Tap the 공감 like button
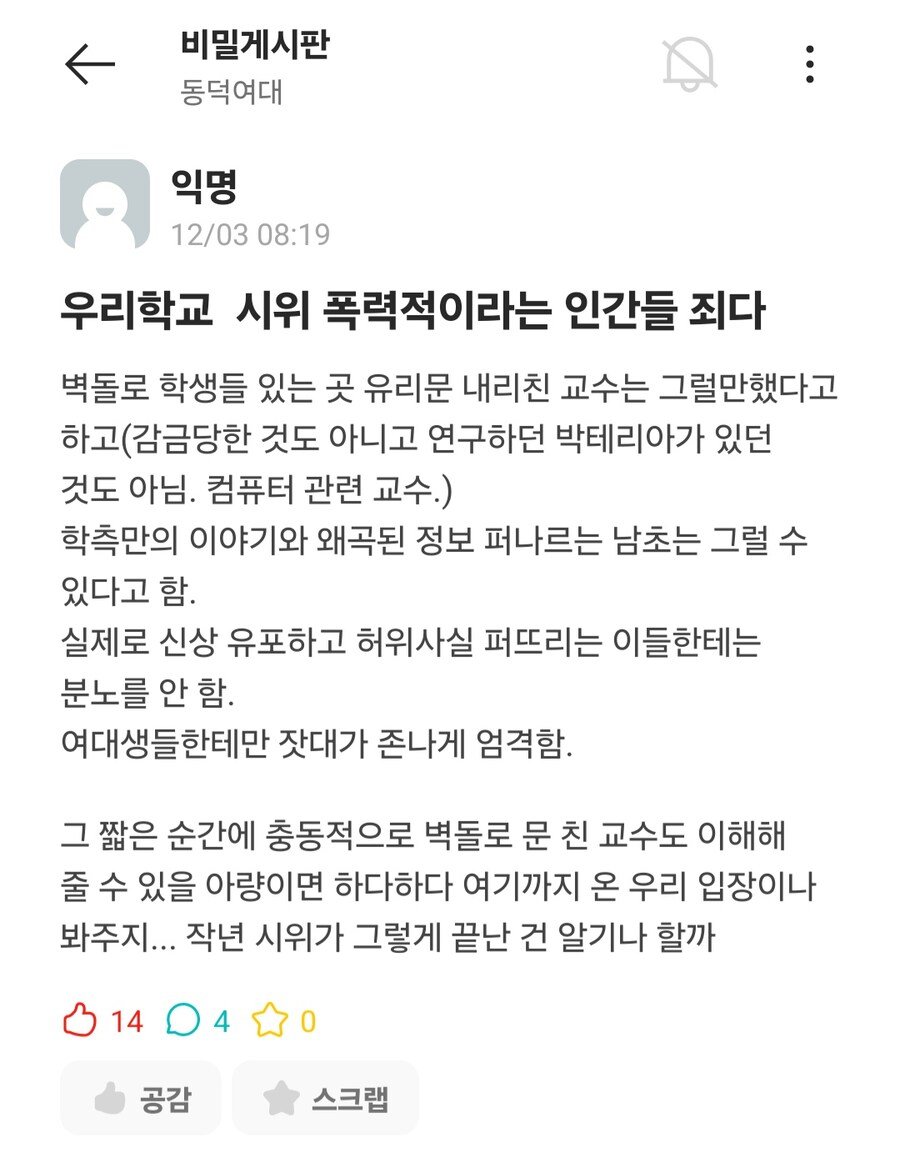Image resolution: width=900 pixels, height=1158 pixels. point(140,1099)
